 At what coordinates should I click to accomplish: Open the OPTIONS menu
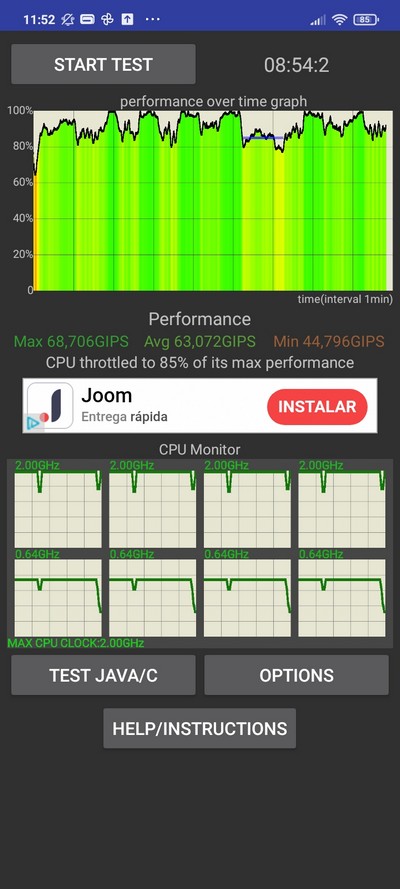coord(296,675)
